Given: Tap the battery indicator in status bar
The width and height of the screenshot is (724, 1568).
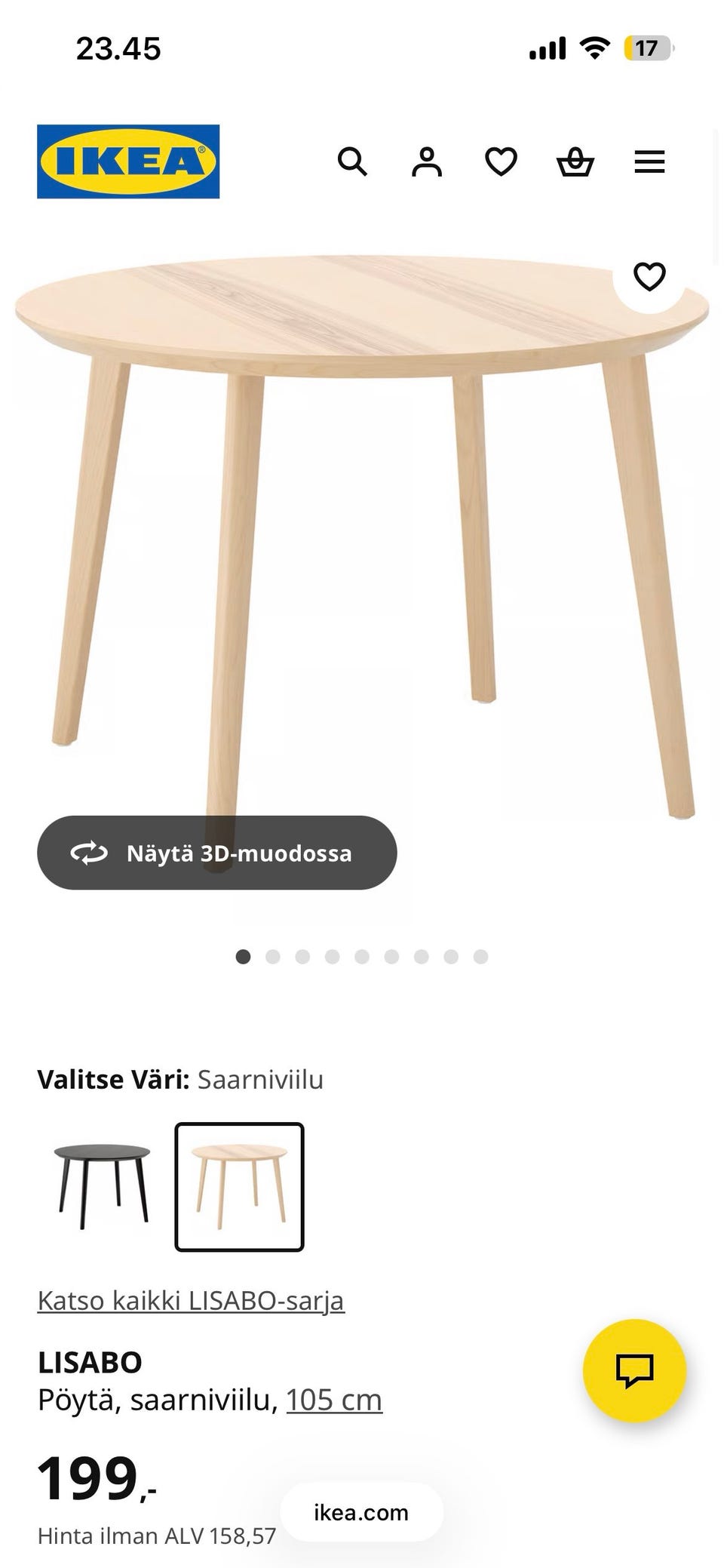Looking at the screenshot, I should click(647, 48).
